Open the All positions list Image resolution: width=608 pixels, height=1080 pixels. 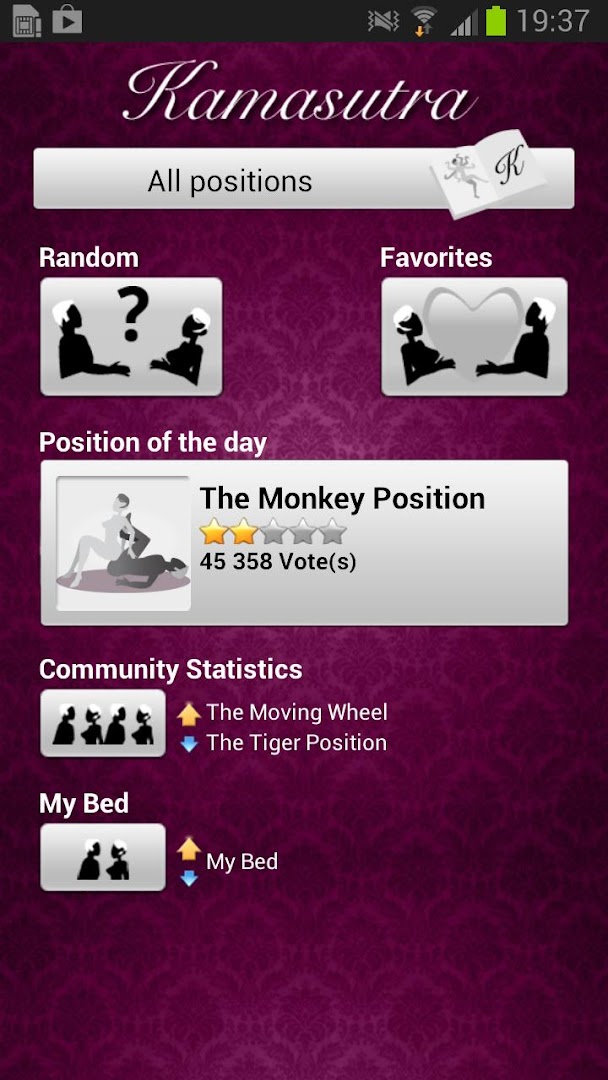point(303,180)
